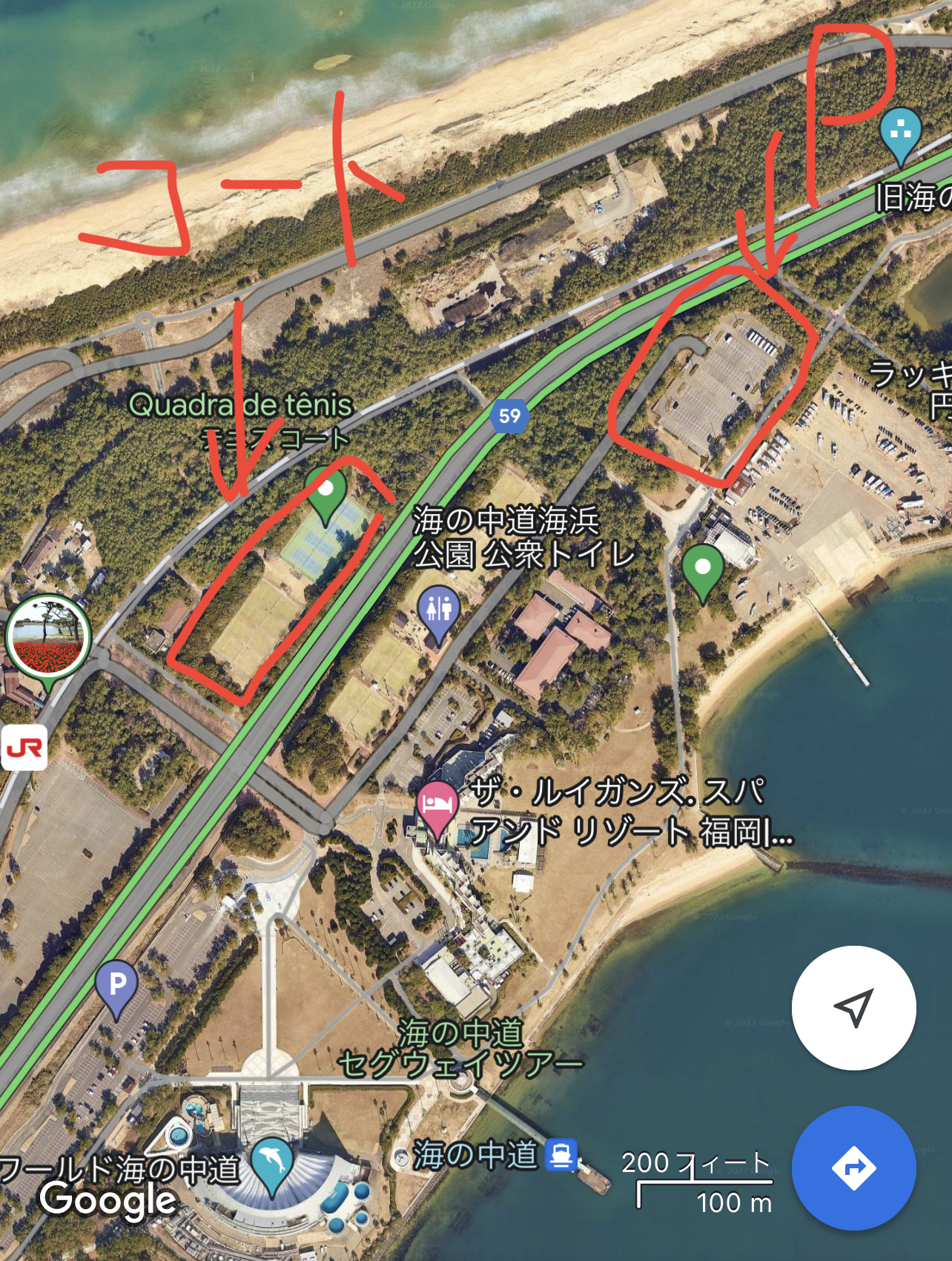952x1261 pixels.
Task: Select the Quadra de tênis tennis court pin
Action: coord(326,493)
